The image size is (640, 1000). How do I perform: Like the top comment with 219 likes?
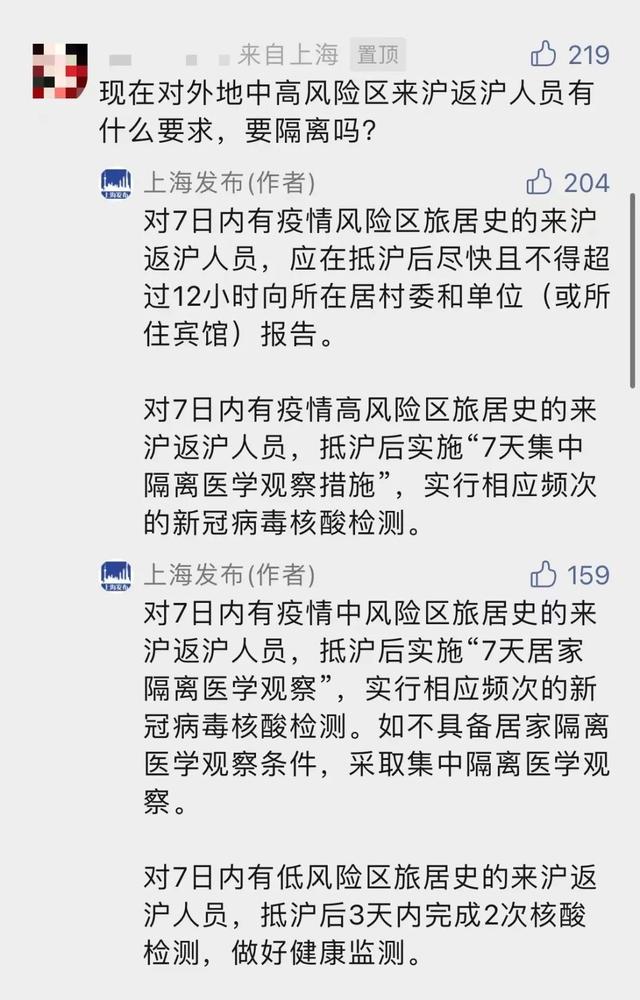click(544, 52)
